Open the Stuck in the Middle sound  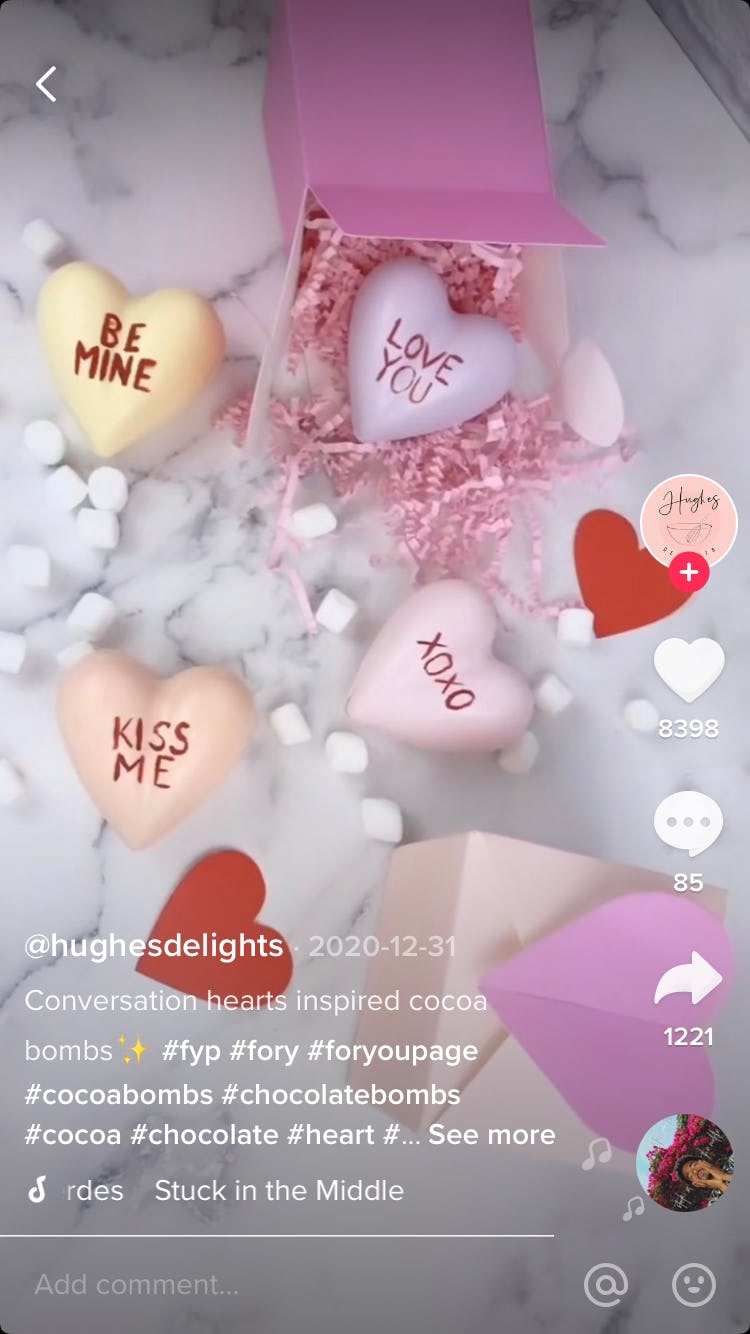[279, 1190]
